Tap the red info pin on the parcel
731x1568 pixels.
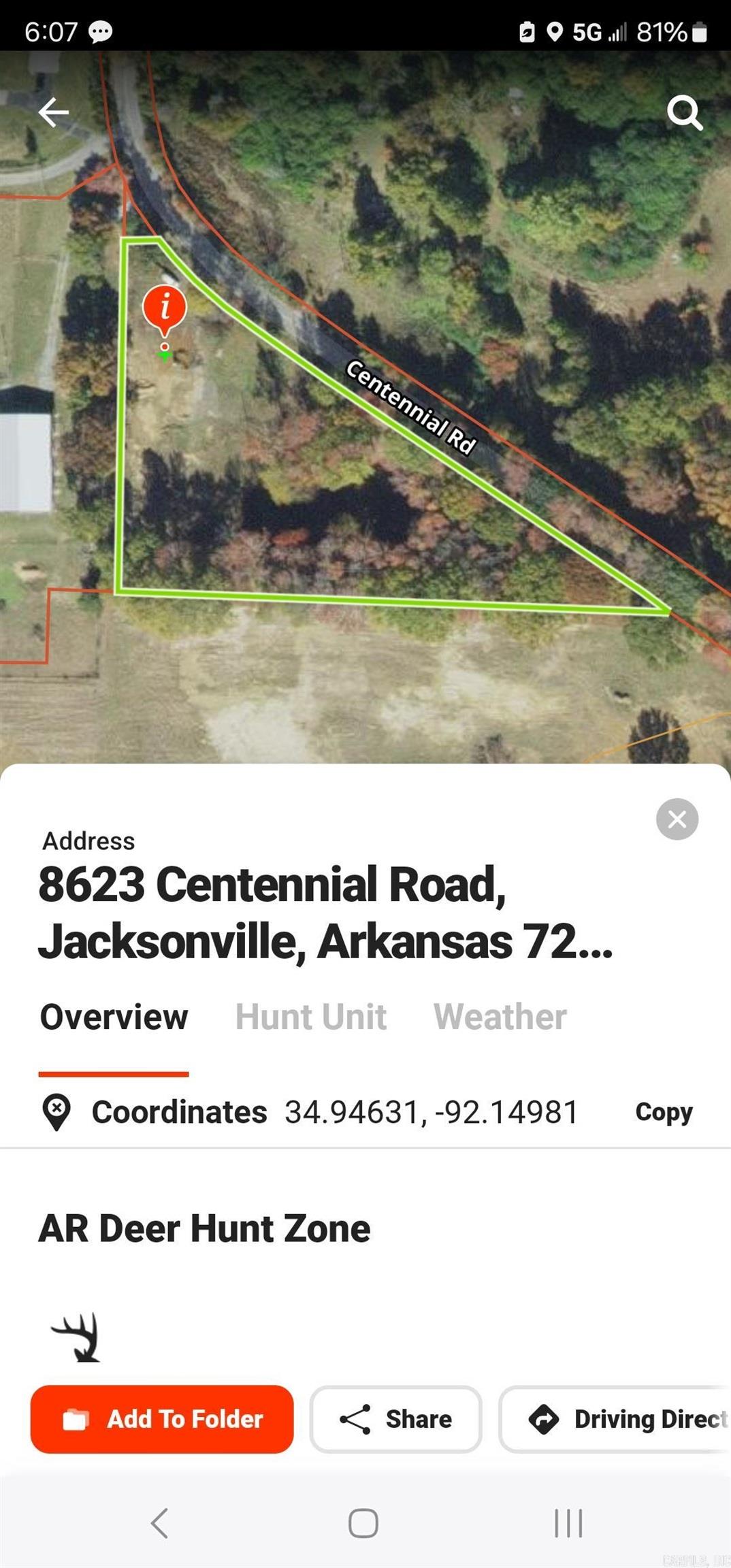pyautogui.click(x=165, y=308)
